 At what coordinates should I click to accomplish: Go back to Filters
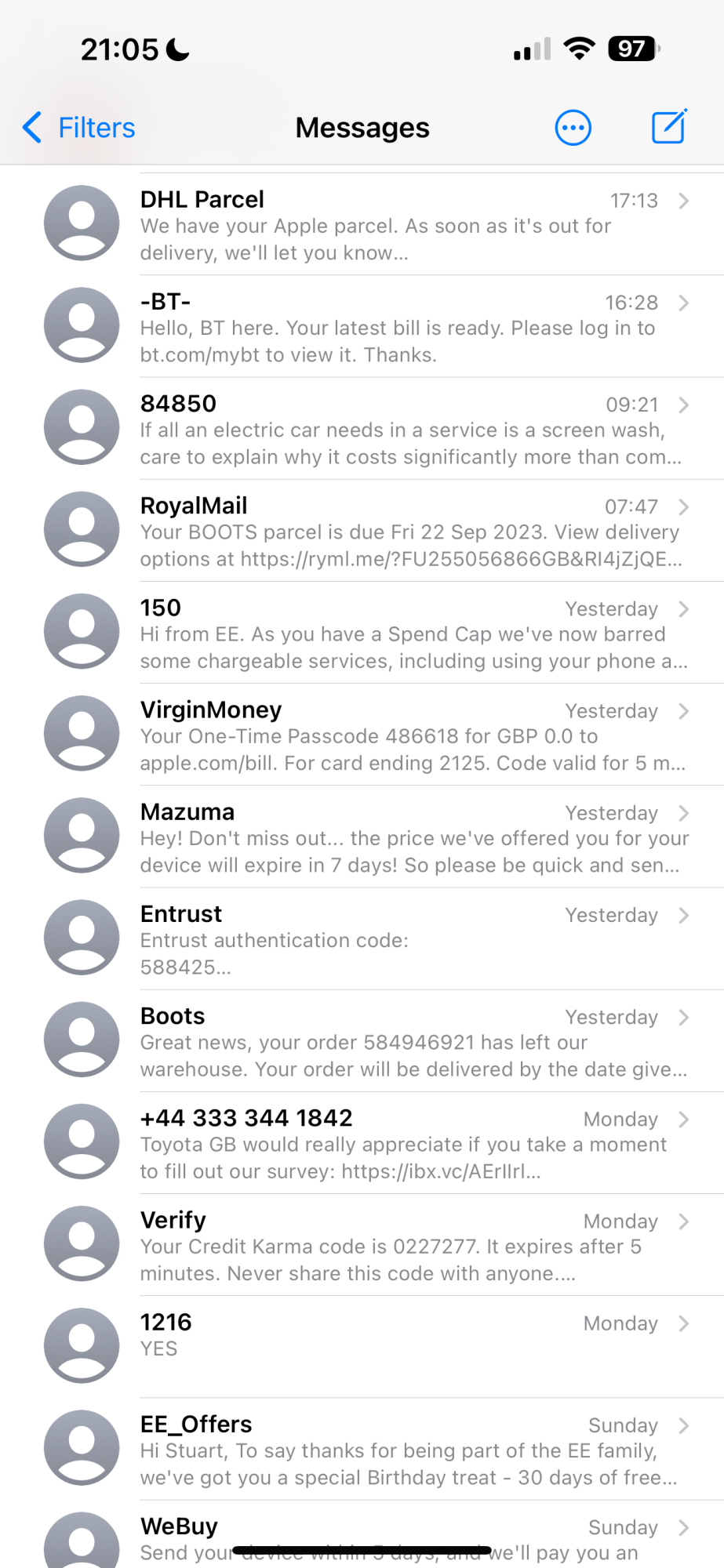coord(79,128)
